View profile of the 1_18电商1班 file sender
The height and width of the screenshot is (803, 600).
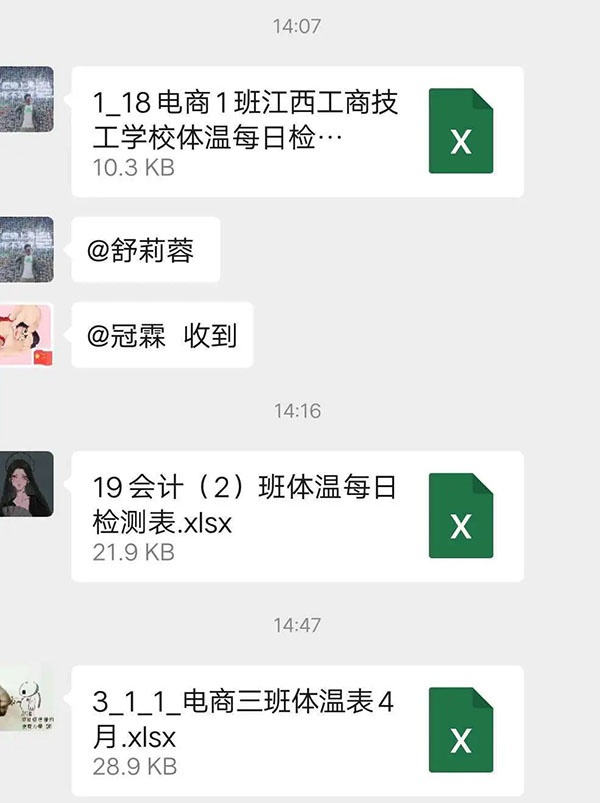point(27,99)
